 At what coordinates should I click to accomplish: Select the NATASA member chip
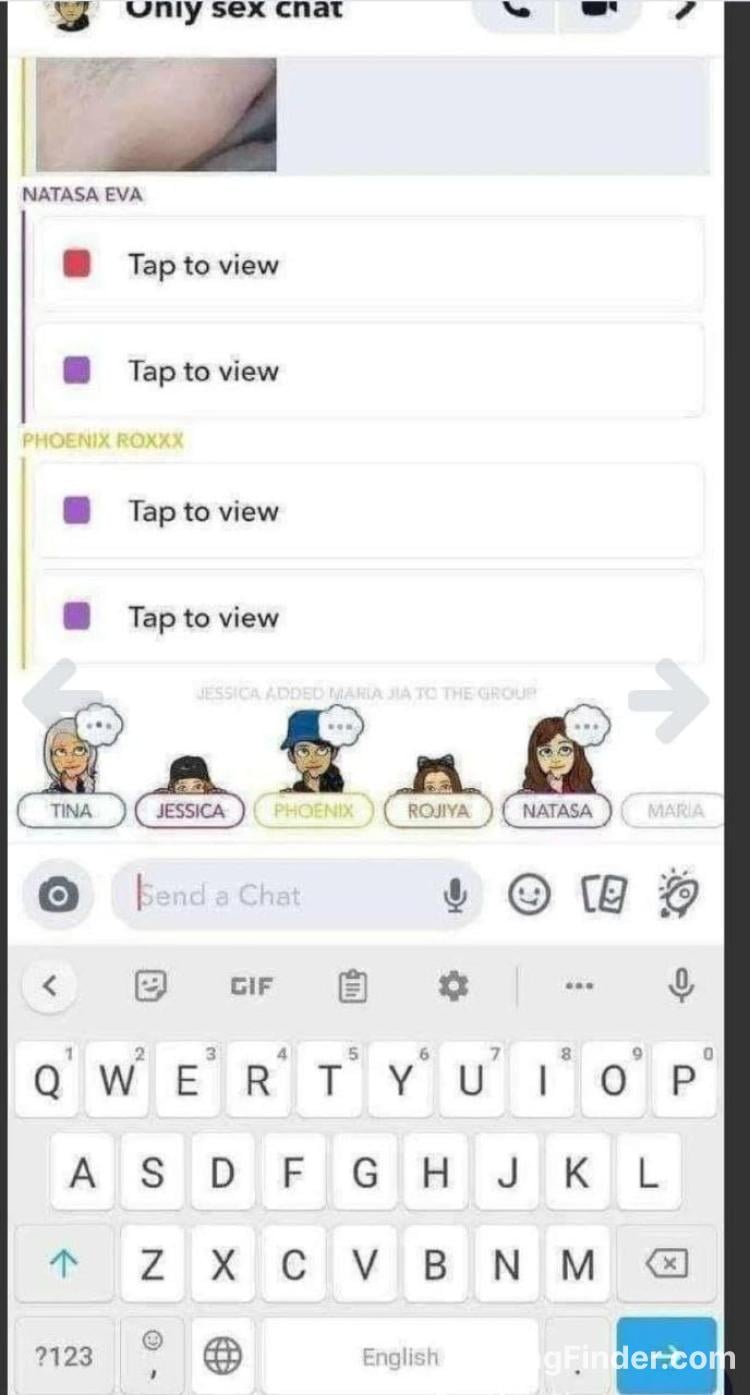(x=557, y=811)
